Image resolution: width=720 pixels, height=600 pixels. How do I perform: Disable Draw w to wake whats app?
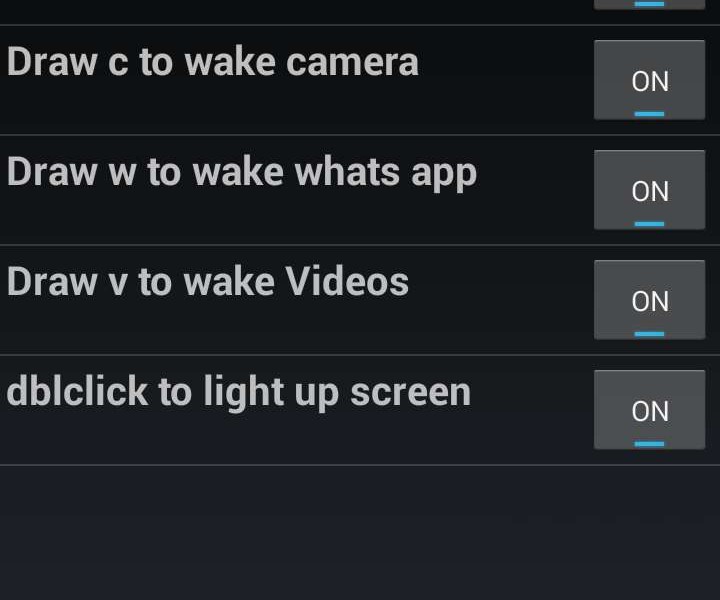click(649, 191)
